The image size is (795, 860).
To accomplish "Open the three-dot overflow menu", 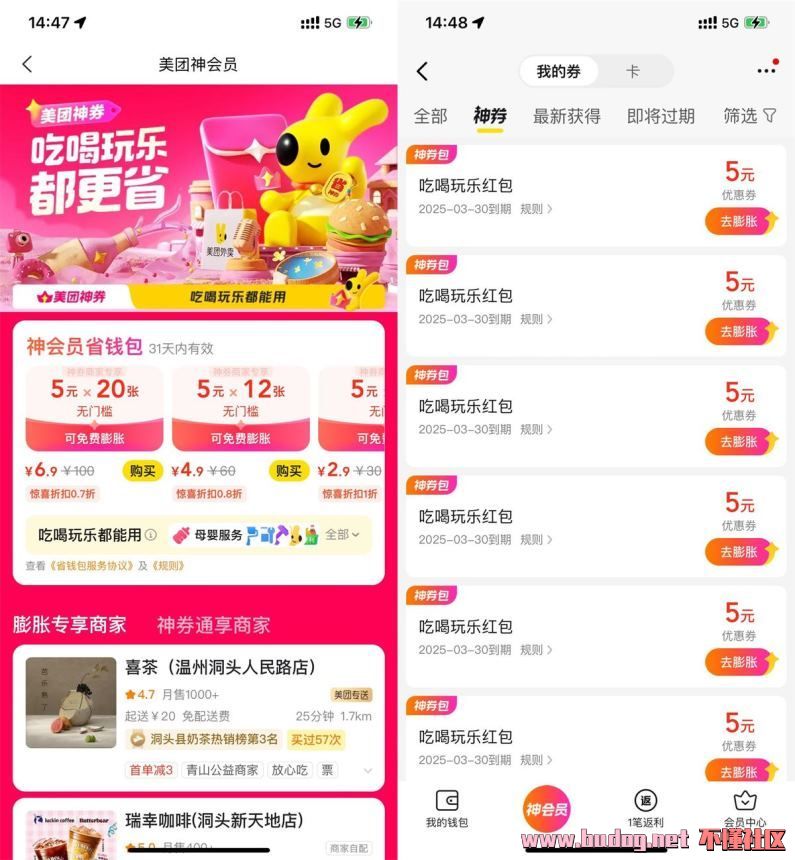I will tap(766, 70).
